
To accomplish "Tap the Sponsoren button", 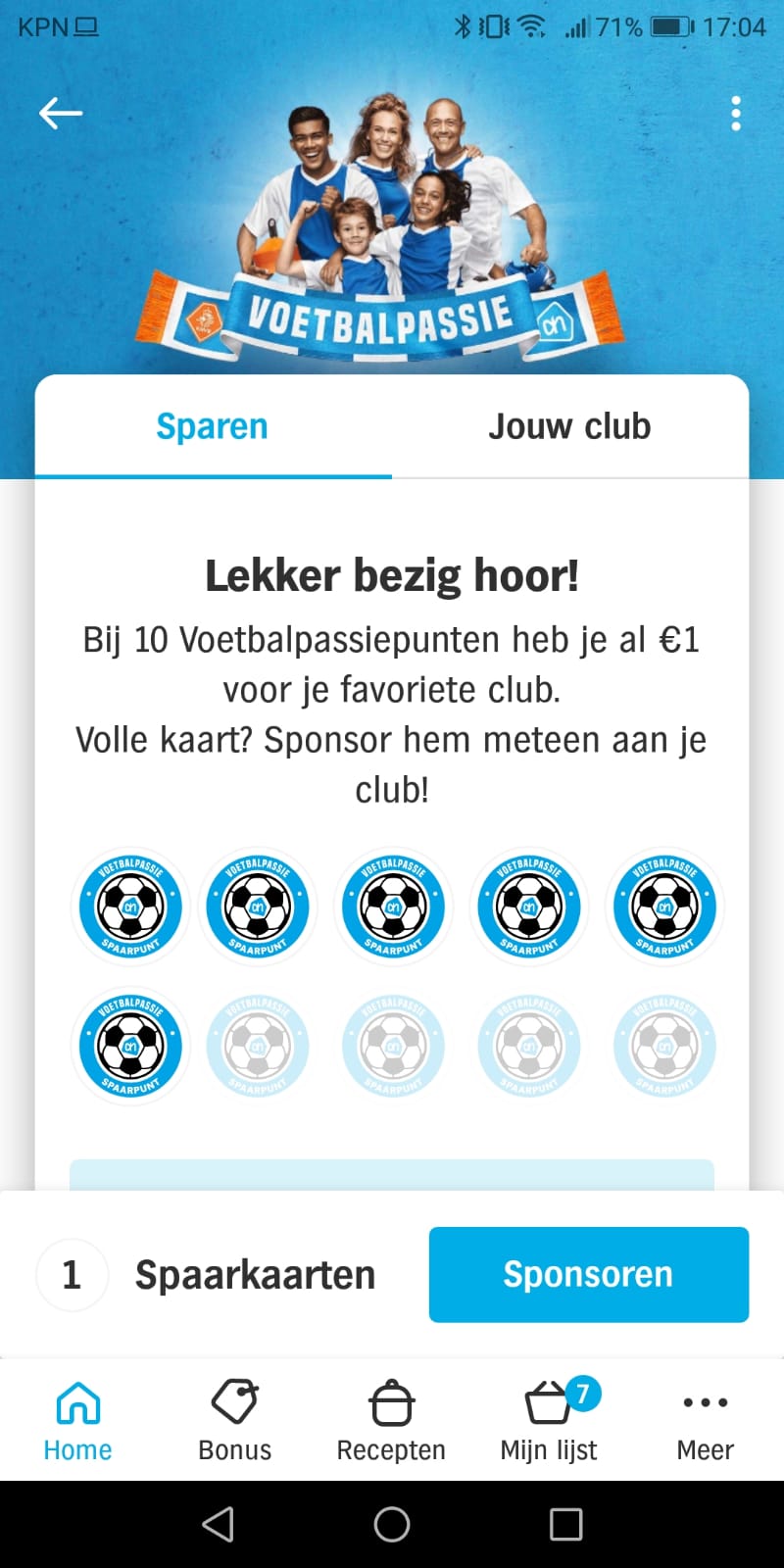I will click(x=588, y=1274).
